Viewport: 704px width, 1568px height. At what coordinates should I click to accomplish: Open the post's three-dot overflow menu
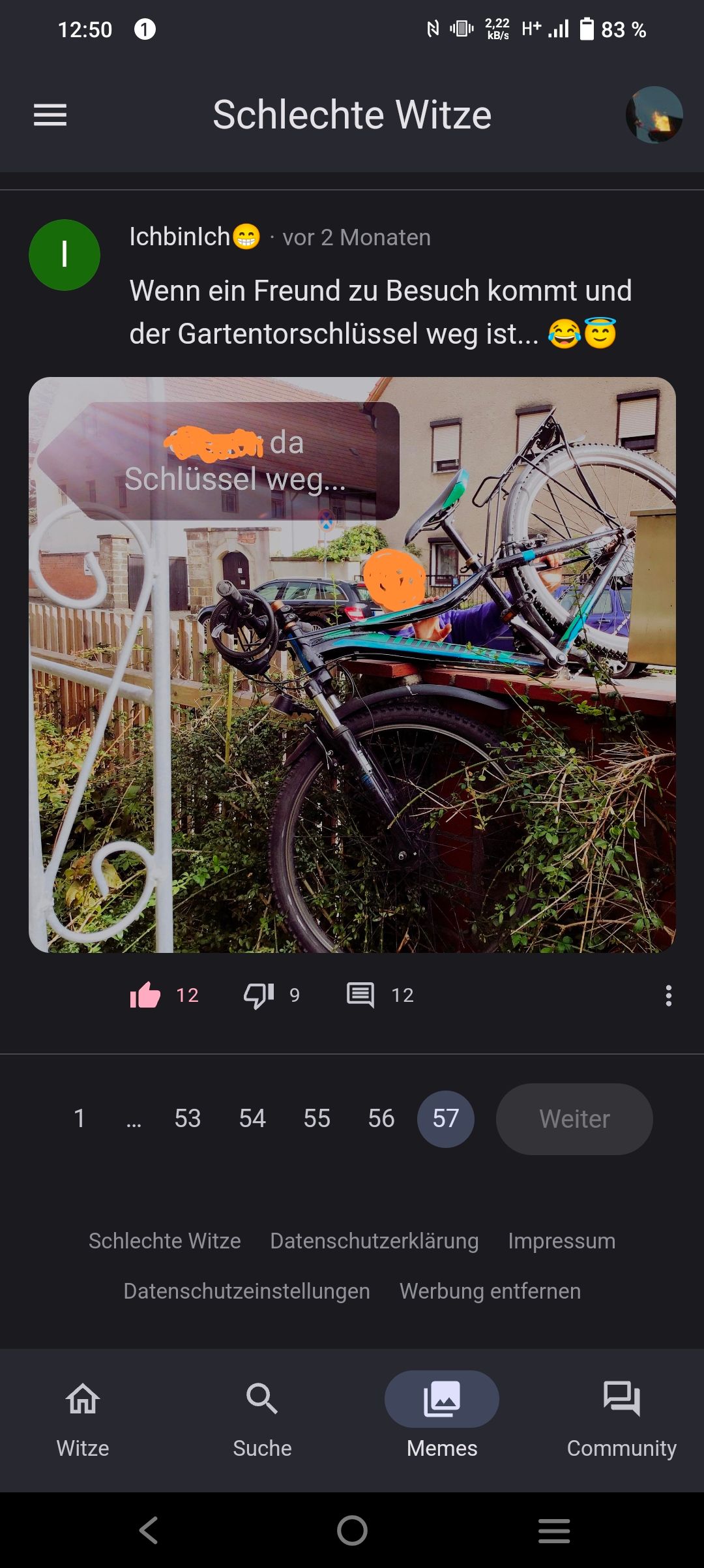click(x=668, y=995)
